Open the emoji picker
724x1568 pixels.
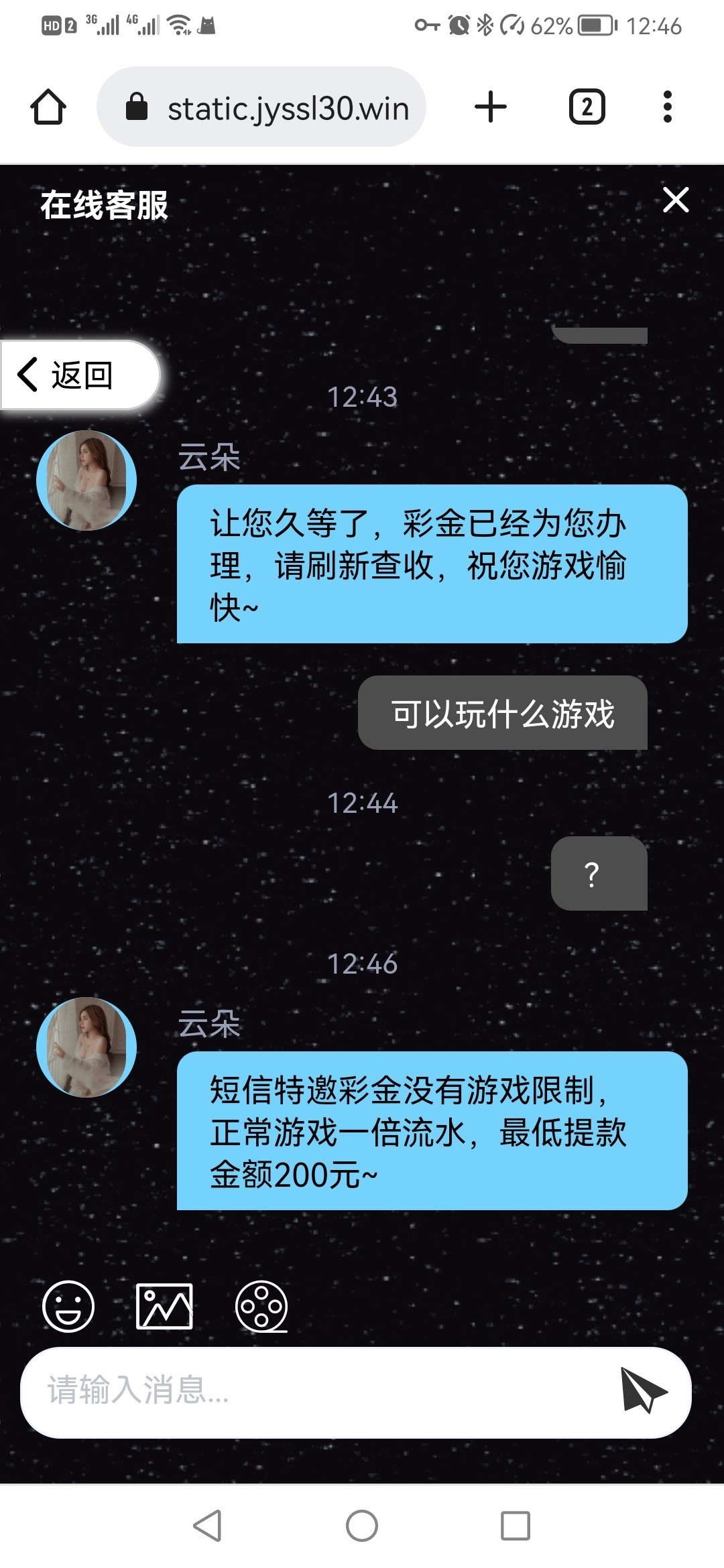point(68,1306)
